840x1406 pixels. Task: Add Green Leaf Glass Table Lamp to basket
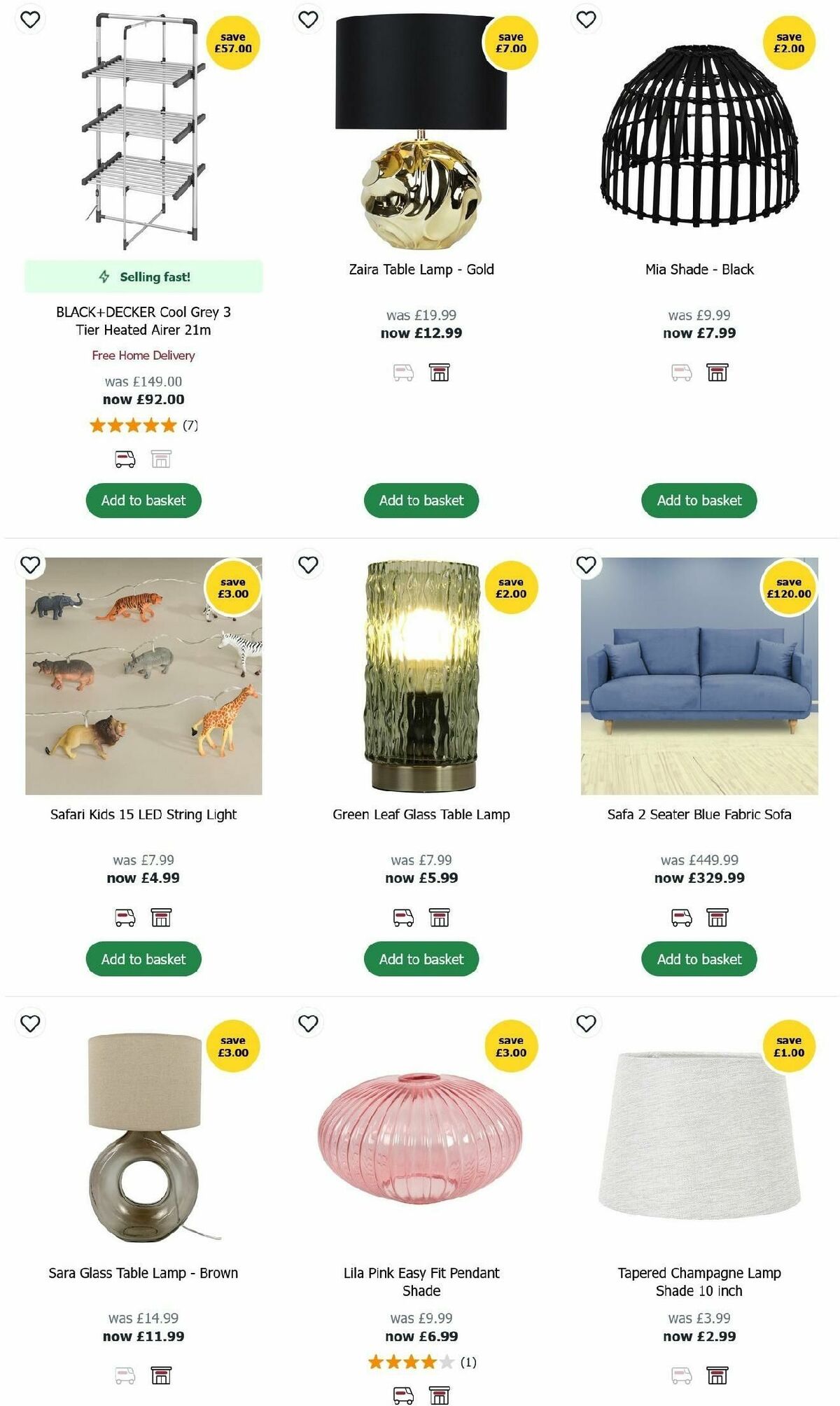[420, 959]
